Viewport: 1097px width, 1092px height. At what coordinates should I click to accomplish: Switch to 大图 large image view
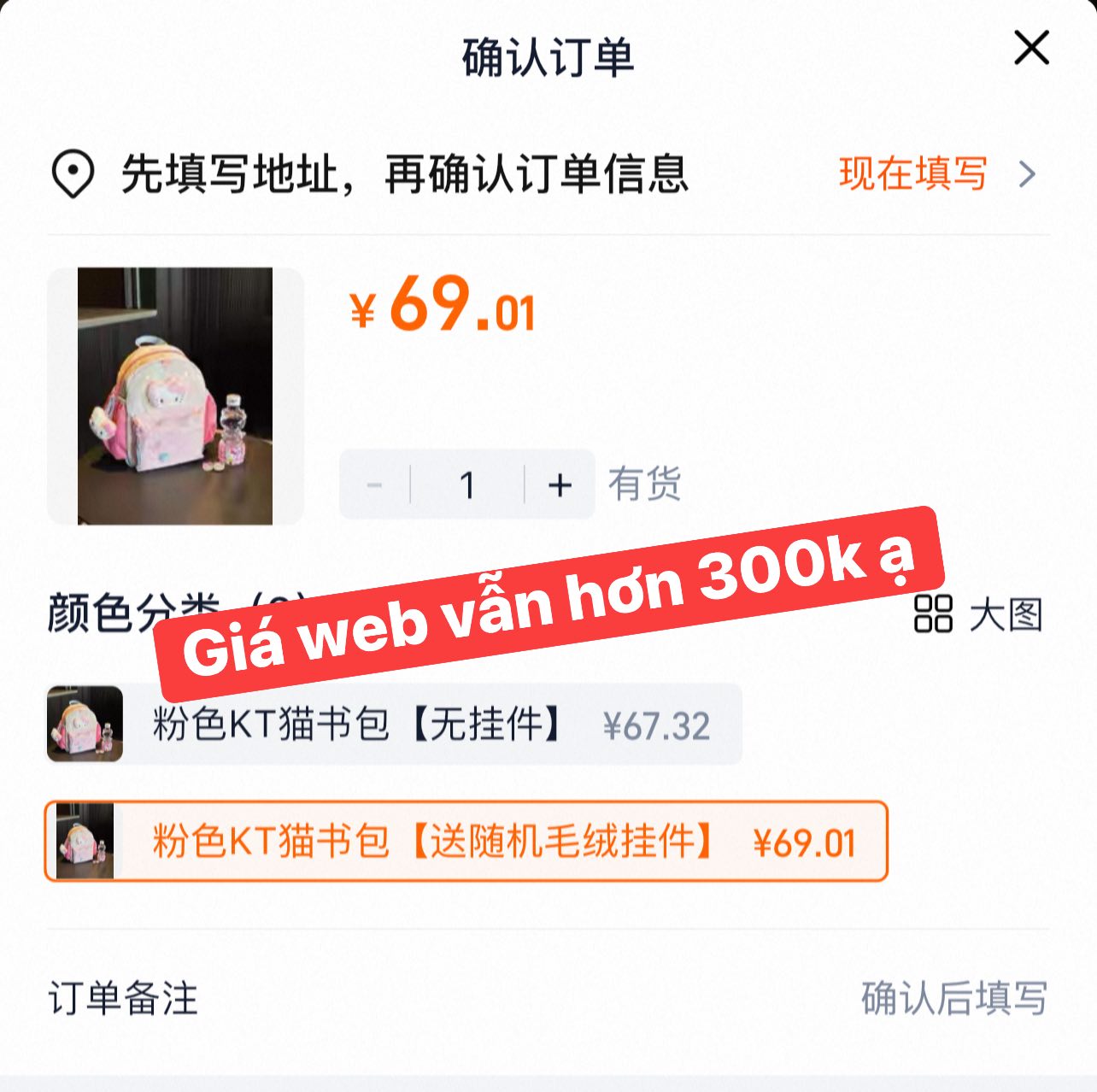click(979, 614)
